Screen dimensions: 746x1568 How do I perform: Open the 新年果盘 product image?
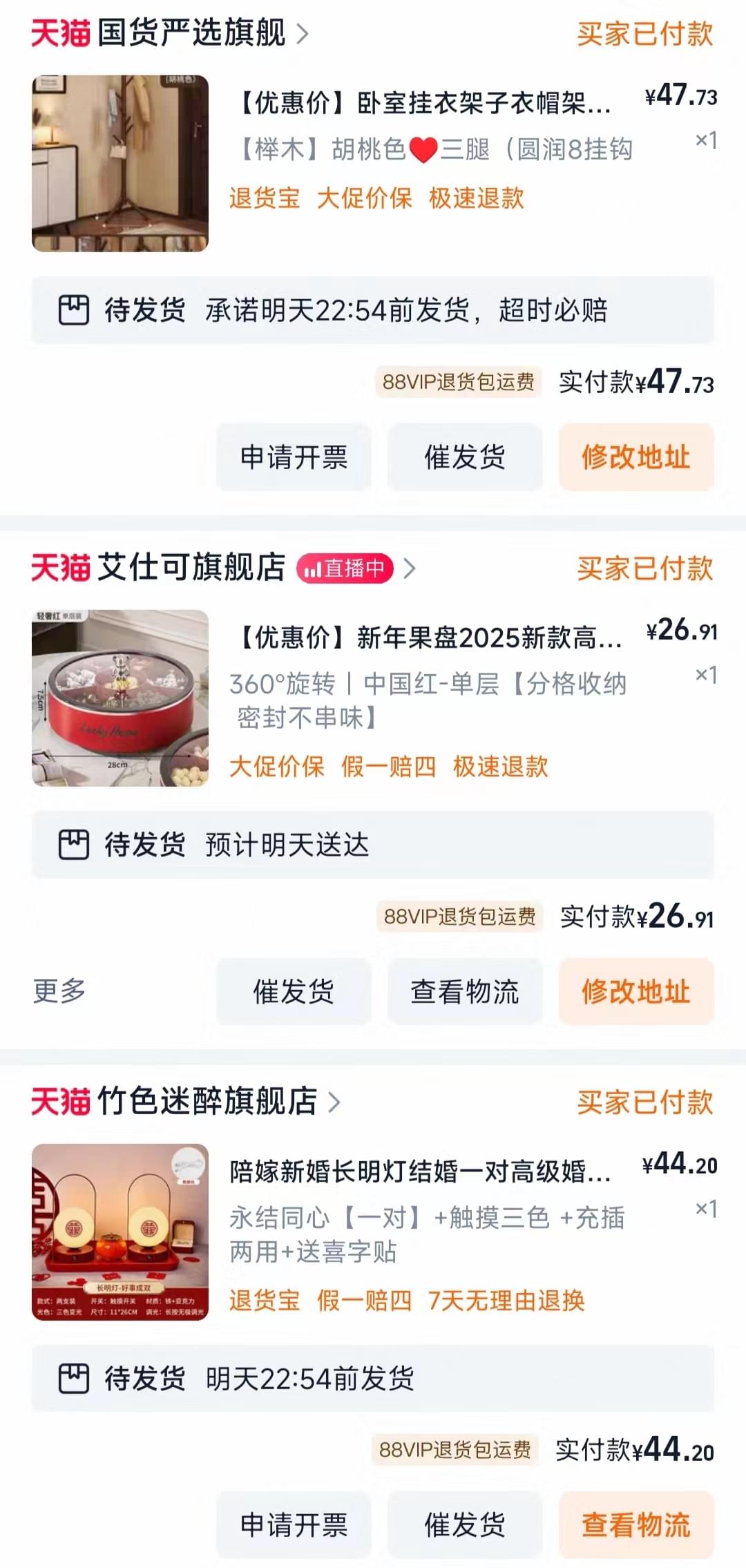tap(120, 698)
